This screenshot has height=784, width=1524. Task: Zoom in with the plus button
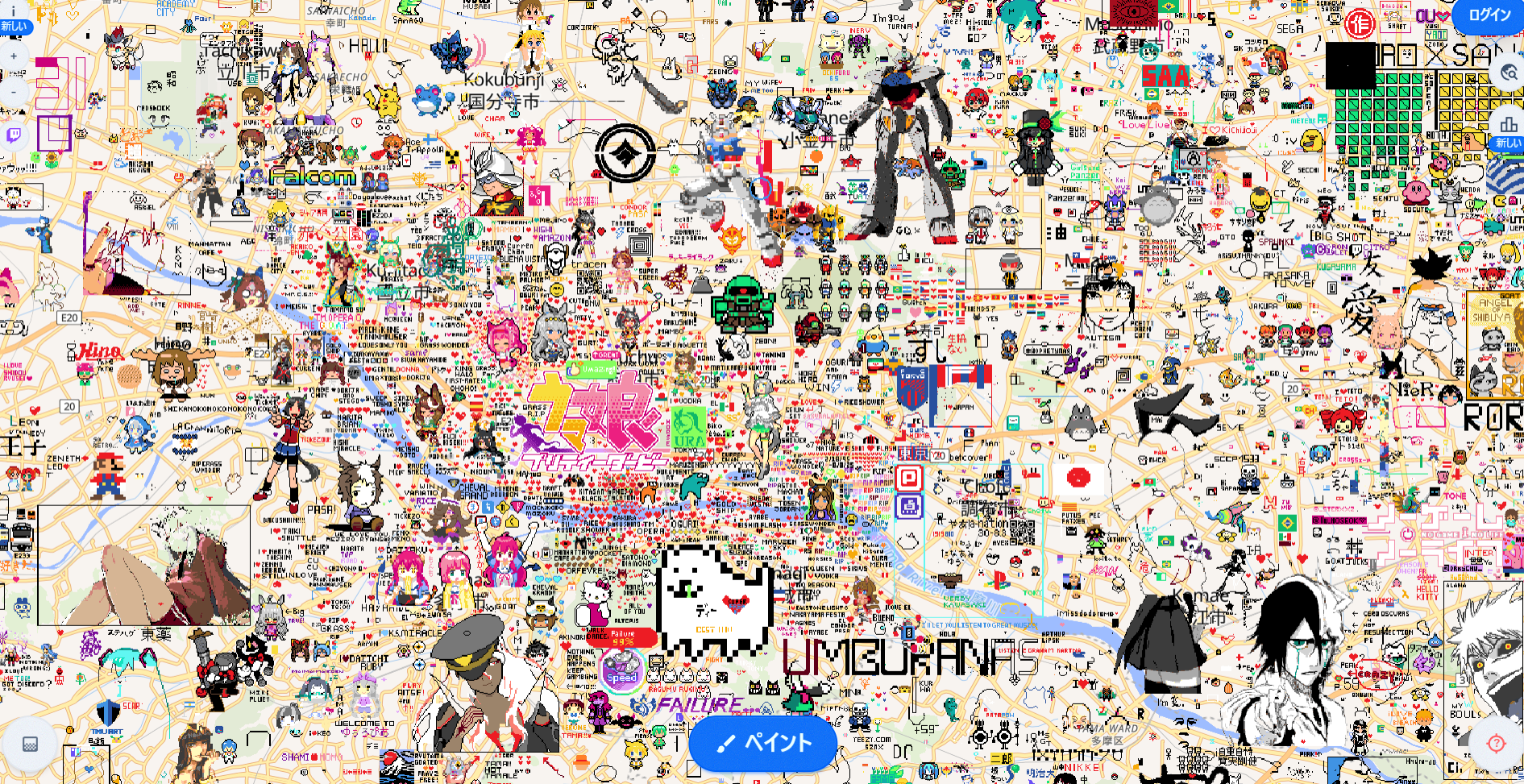point(14,56)
